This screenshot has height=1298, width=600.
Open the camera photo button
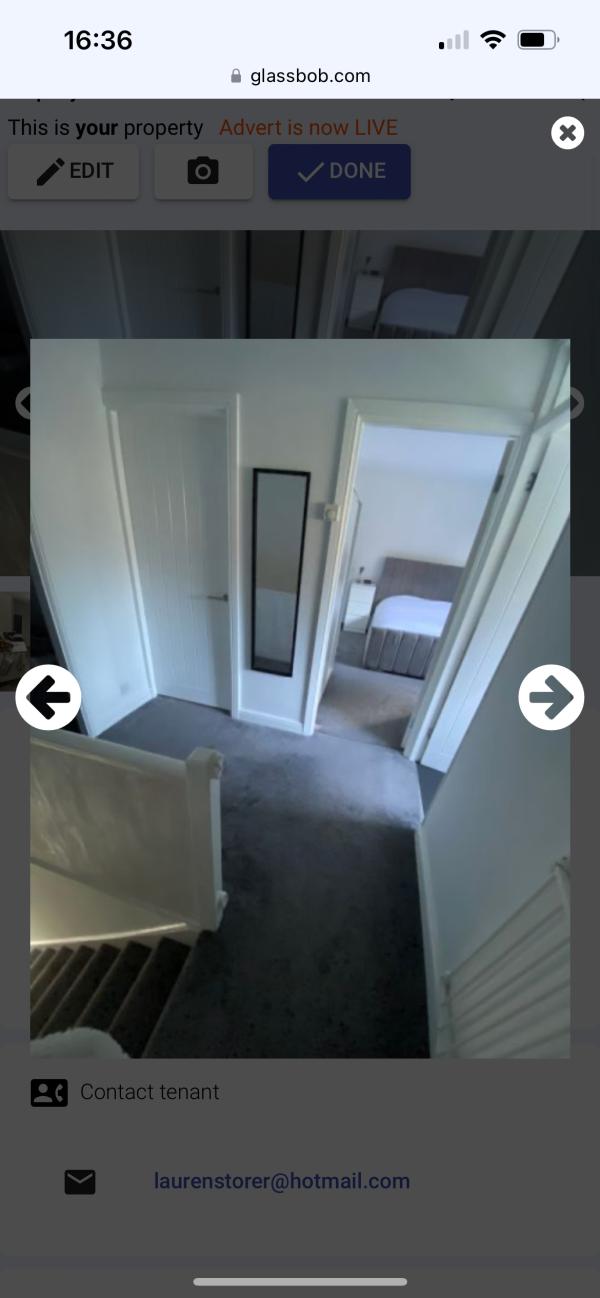click(203, 171)
